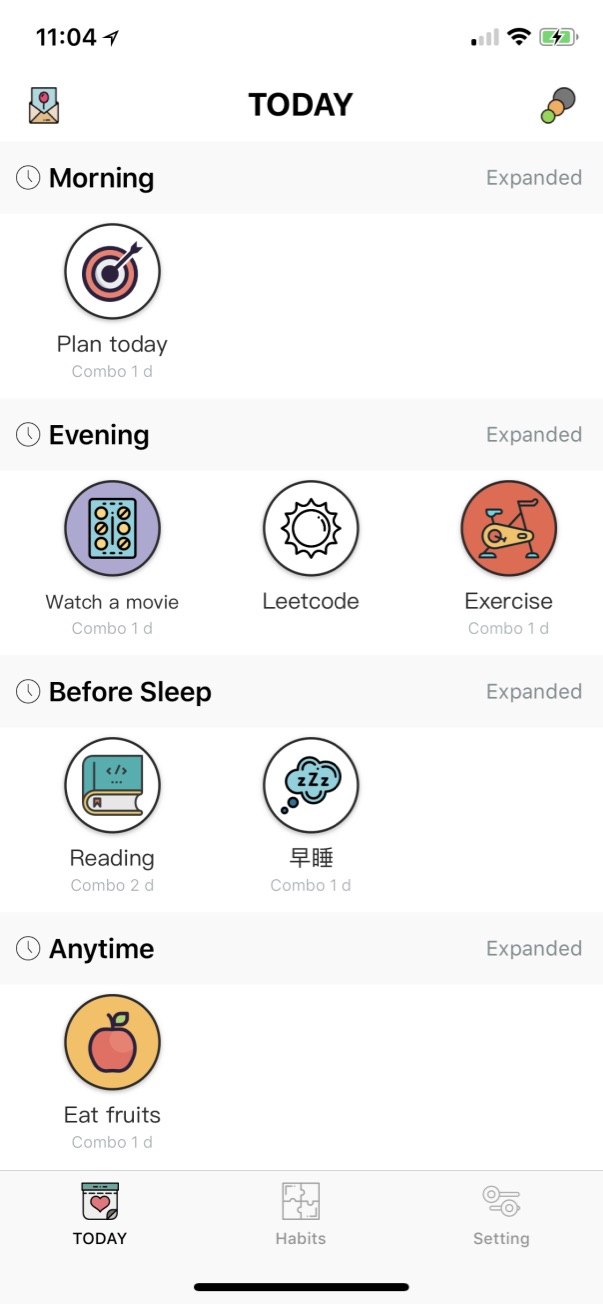Image resolution: width=603 pixels, height=1304 pixels.
Task: Open the colored dots theme icon
Action: (558, 105)
